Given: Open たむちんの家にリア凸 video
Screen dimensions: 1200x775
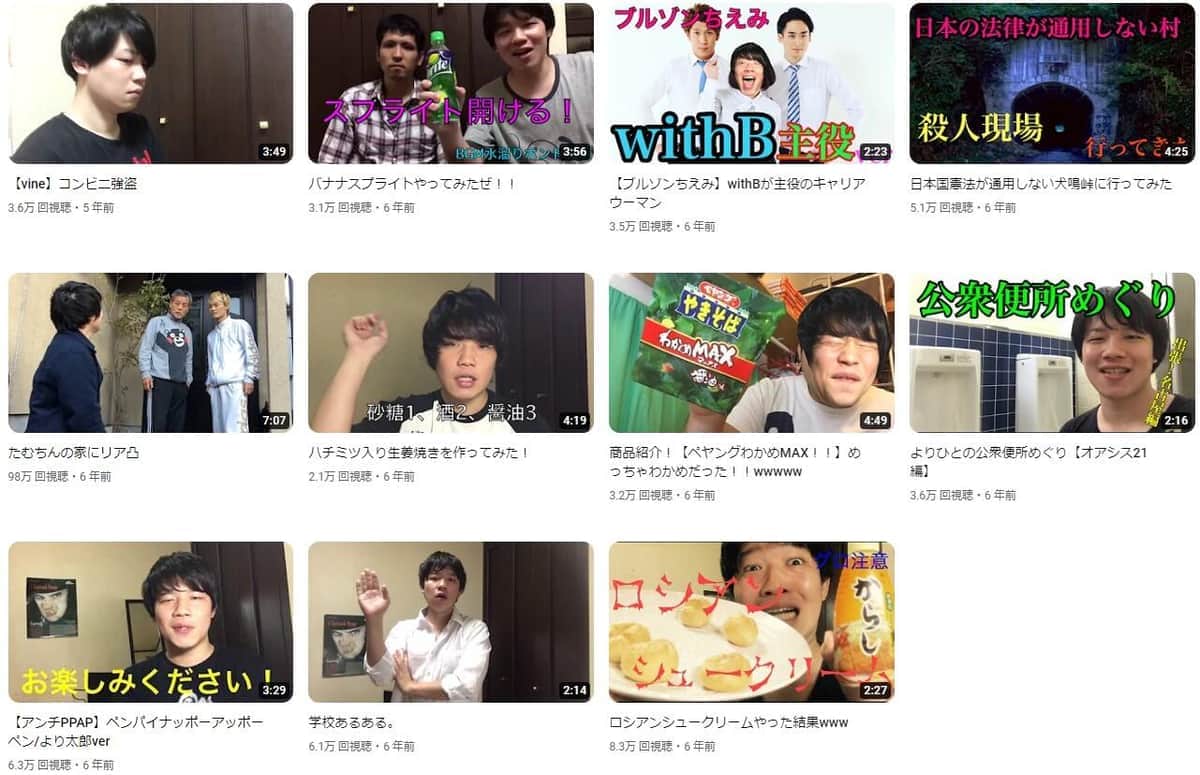Looking at the screenshot, I should coord(150,353).
